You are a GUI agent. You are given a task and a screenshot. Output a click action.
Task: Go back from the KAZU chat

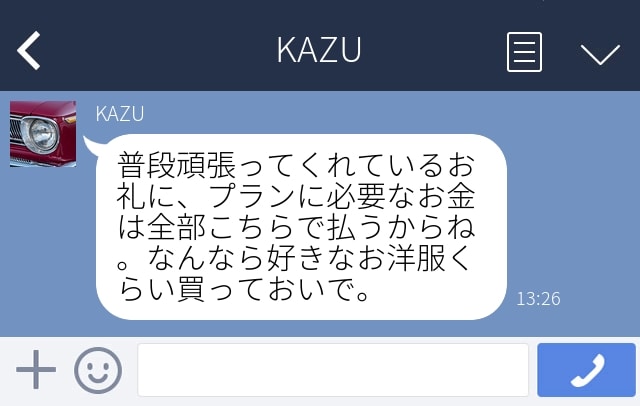tap(29, 50)
